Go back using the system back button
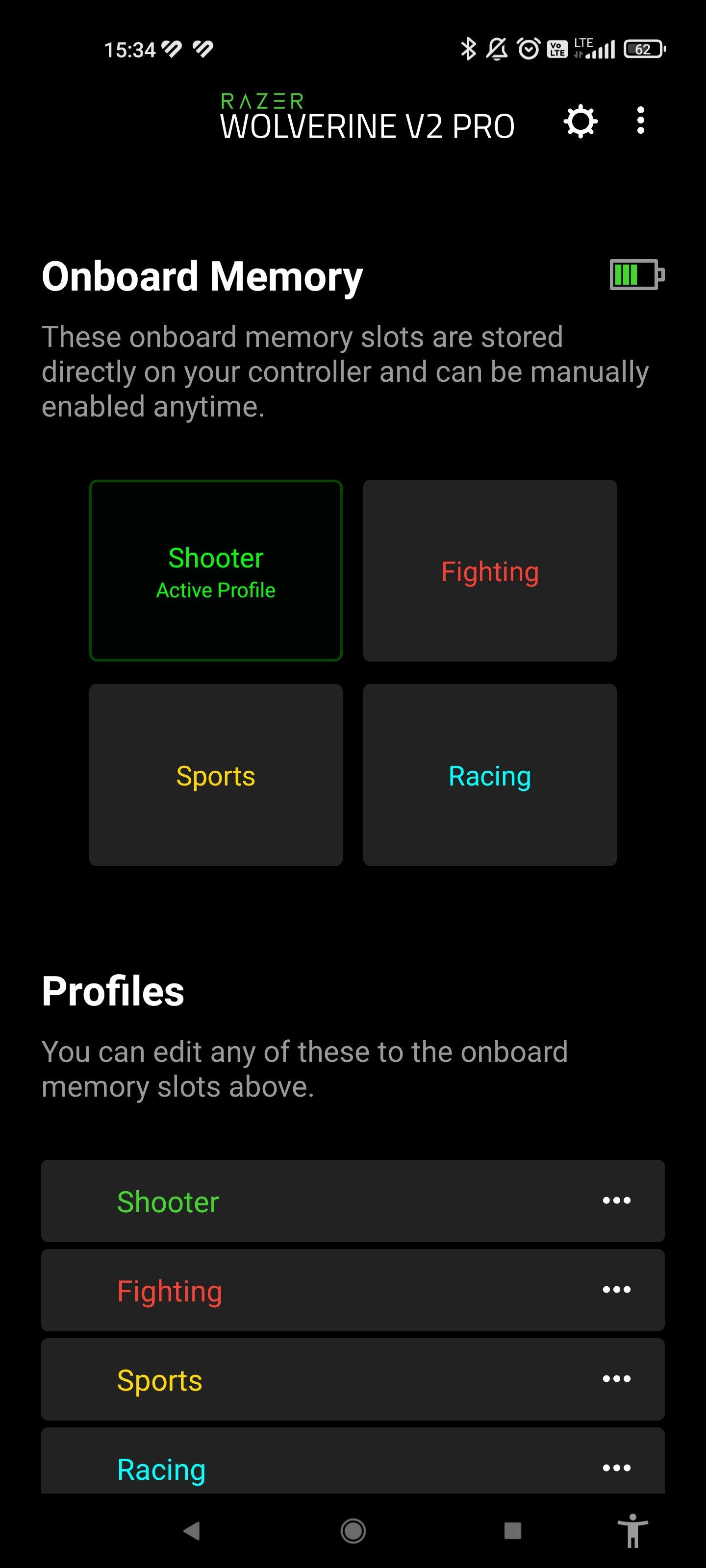Image resolution: width=706 pixels, height=1568 pixels. [192, 1530]
